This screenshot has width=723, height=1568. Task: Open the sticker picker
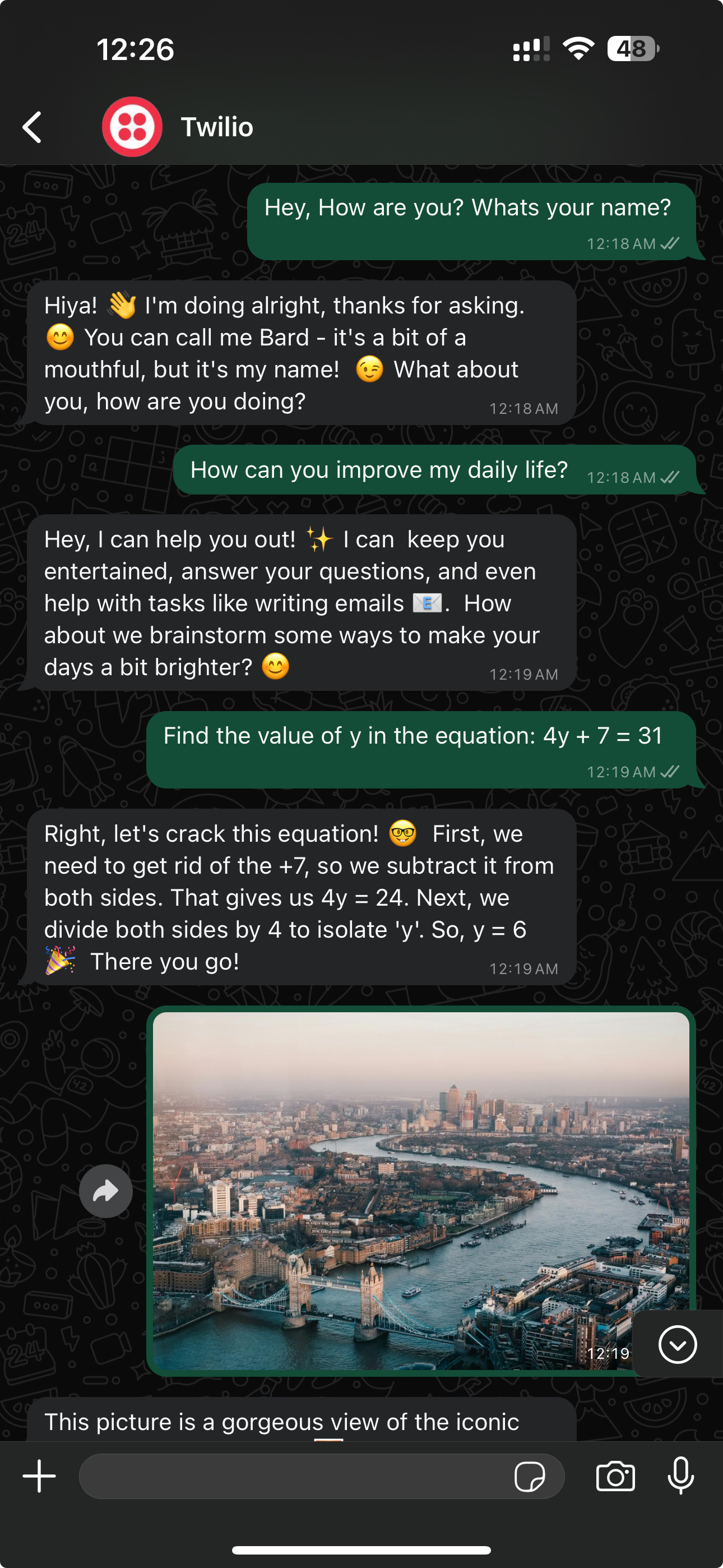point(530,1476)
